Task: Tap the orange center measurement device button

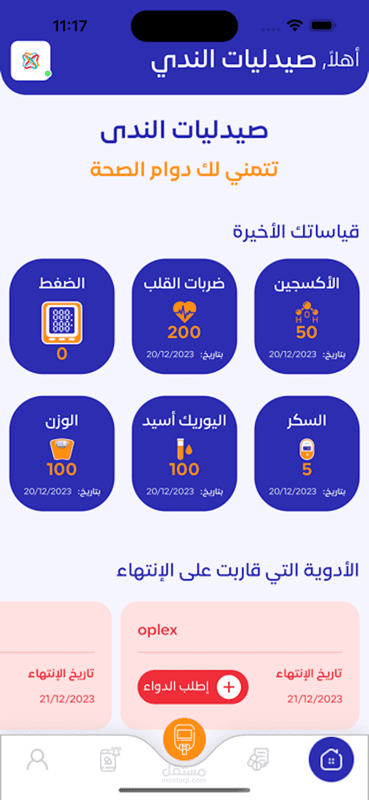Action: point(184,739)
